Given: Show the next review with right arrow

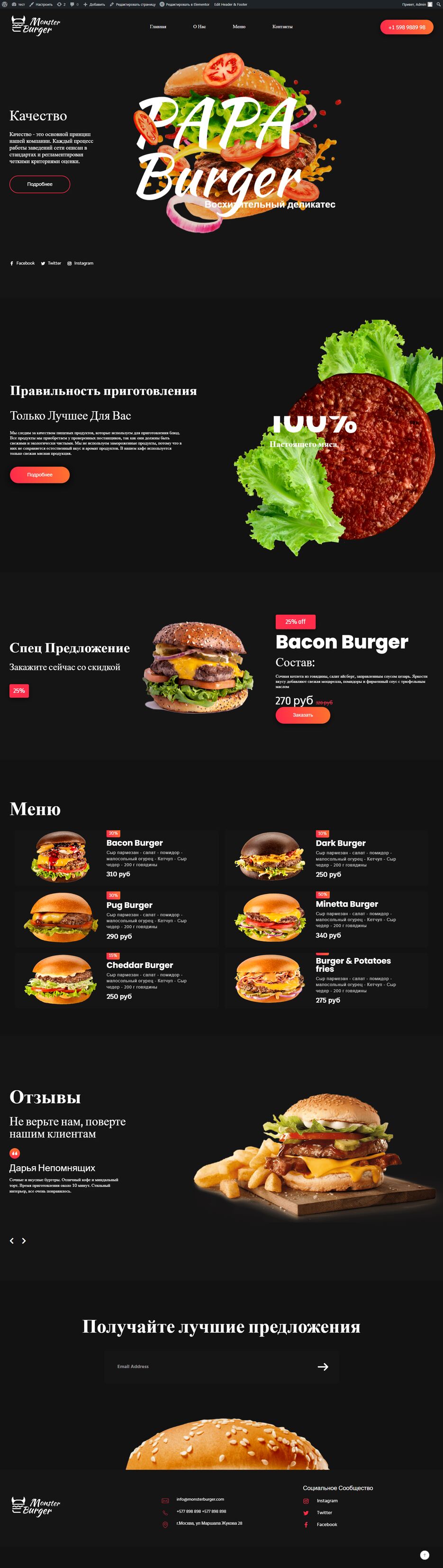Looking at the screenshot, I should pyautogui.click(x=24, y=1241).
